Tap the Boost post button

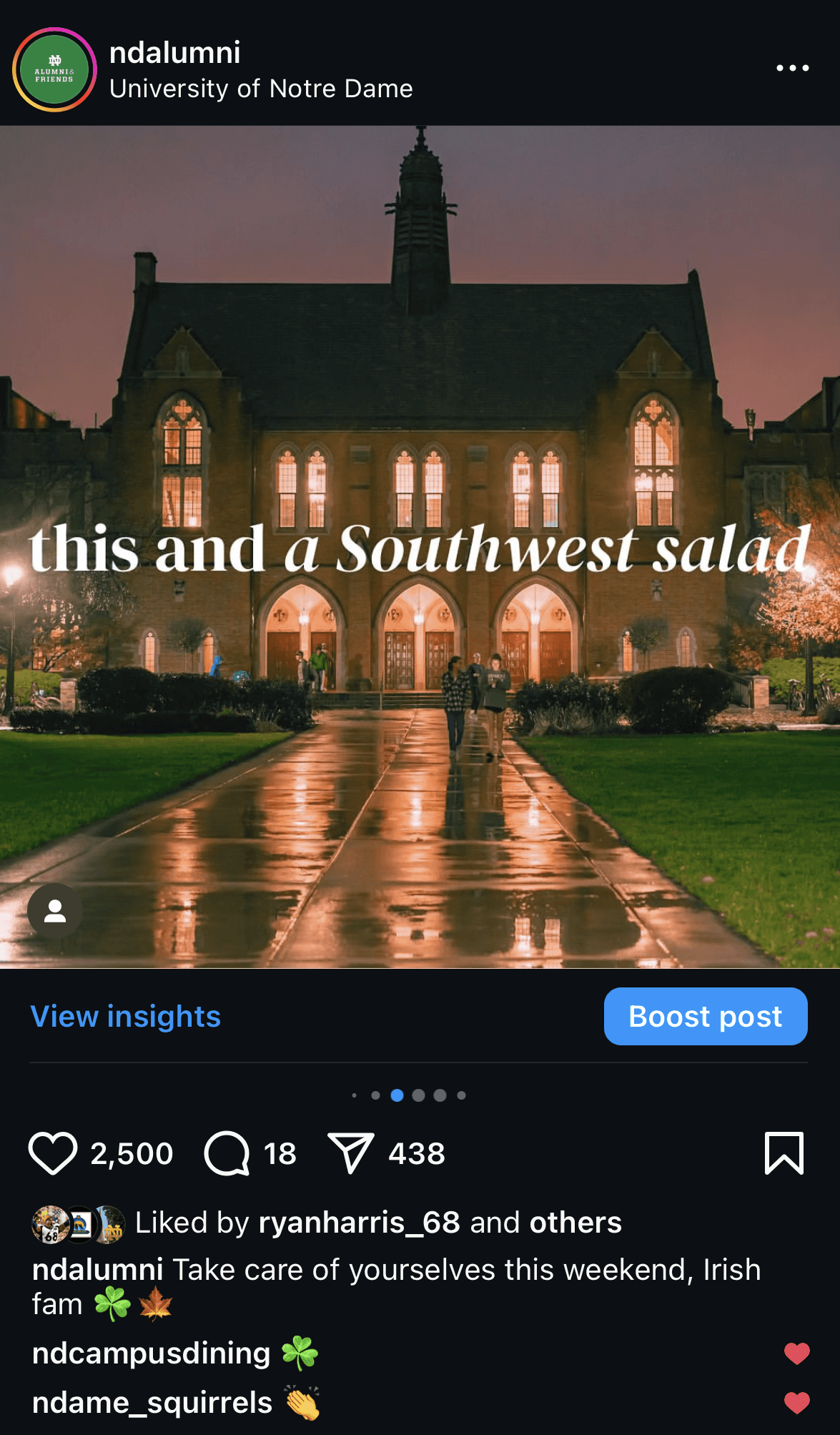coord(705,1016)
